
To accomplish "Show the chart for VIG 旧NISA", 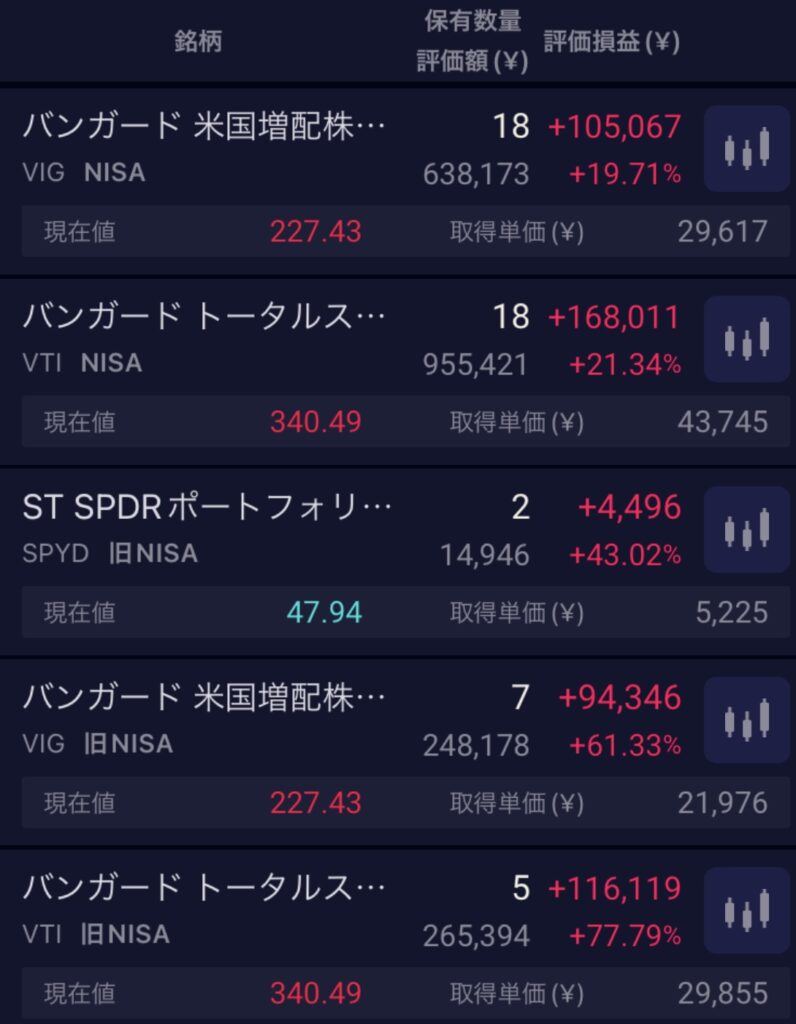I will [x=747, y=719].
